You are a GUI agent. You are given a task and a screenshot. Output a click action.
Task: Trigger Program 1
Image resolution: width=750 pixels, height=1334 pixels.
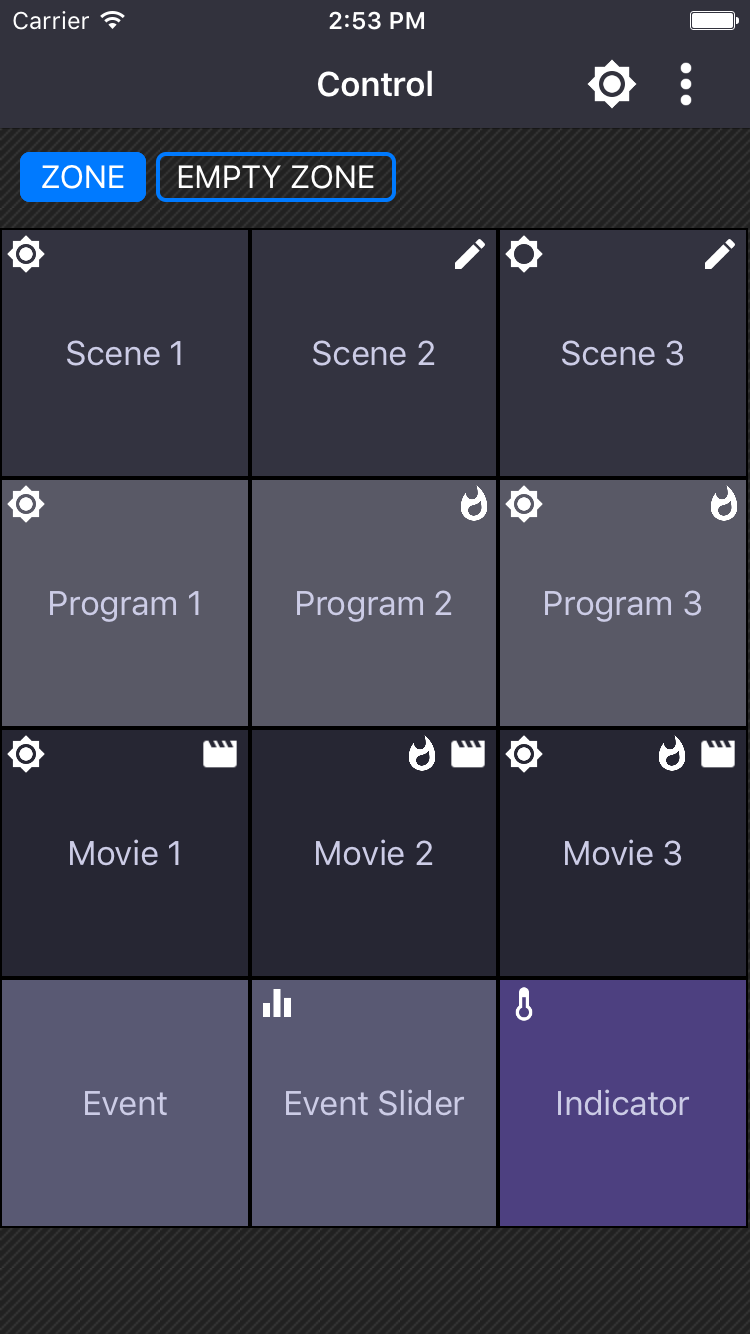[124, 603]
